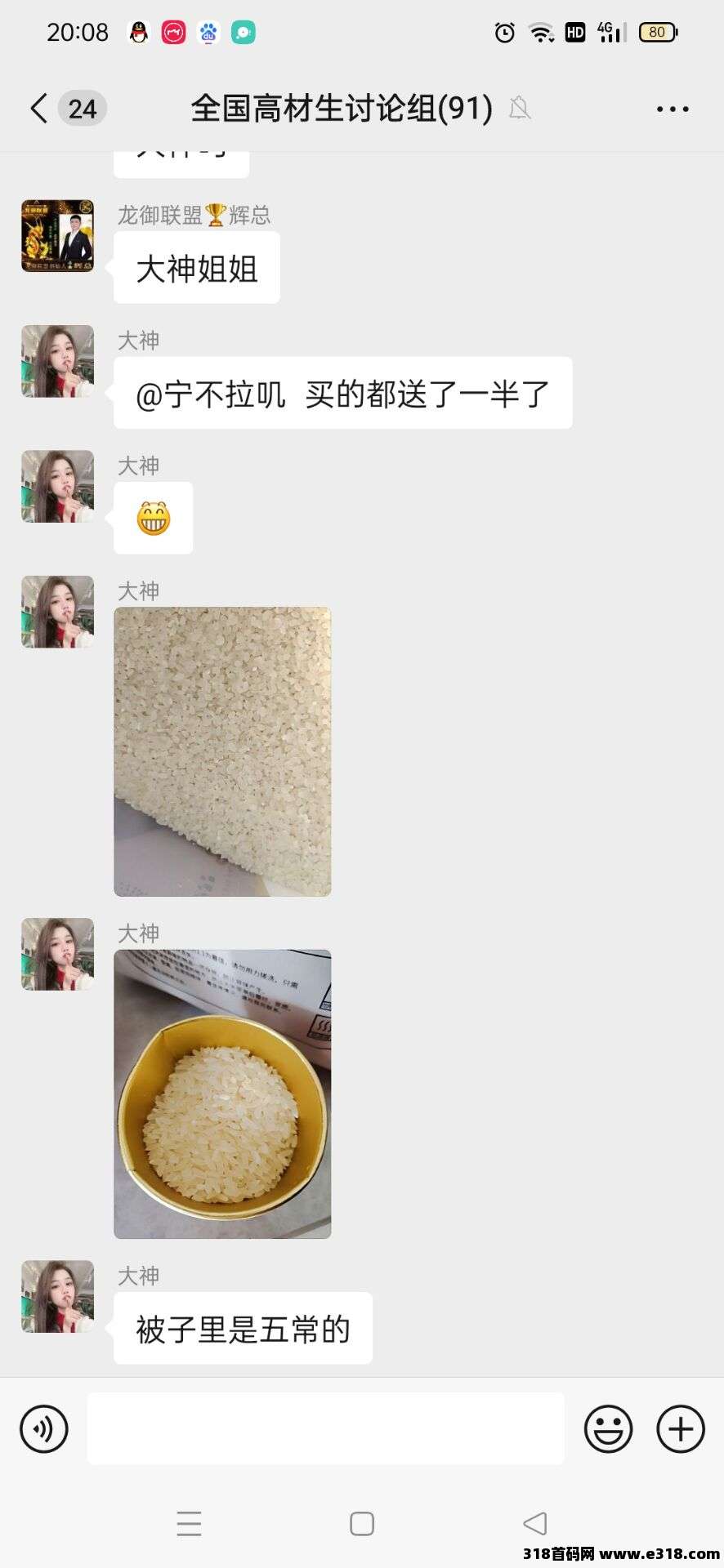Open 大神's avatar beside 被子里是五常的
The image size is (724, 1568).
tap(57, 1296)
